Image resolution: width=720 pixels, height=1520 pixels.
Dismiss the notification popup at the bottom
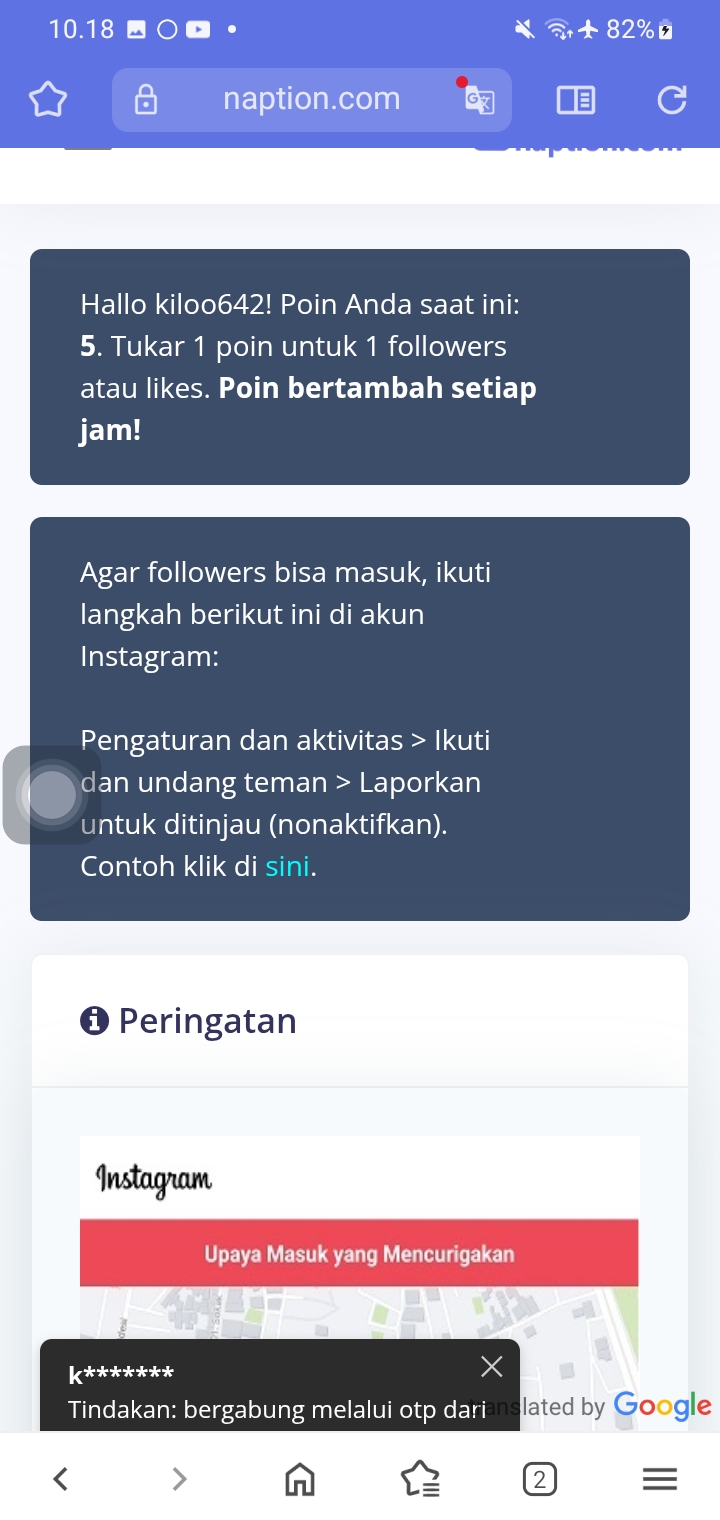[x=491, y=1367]
